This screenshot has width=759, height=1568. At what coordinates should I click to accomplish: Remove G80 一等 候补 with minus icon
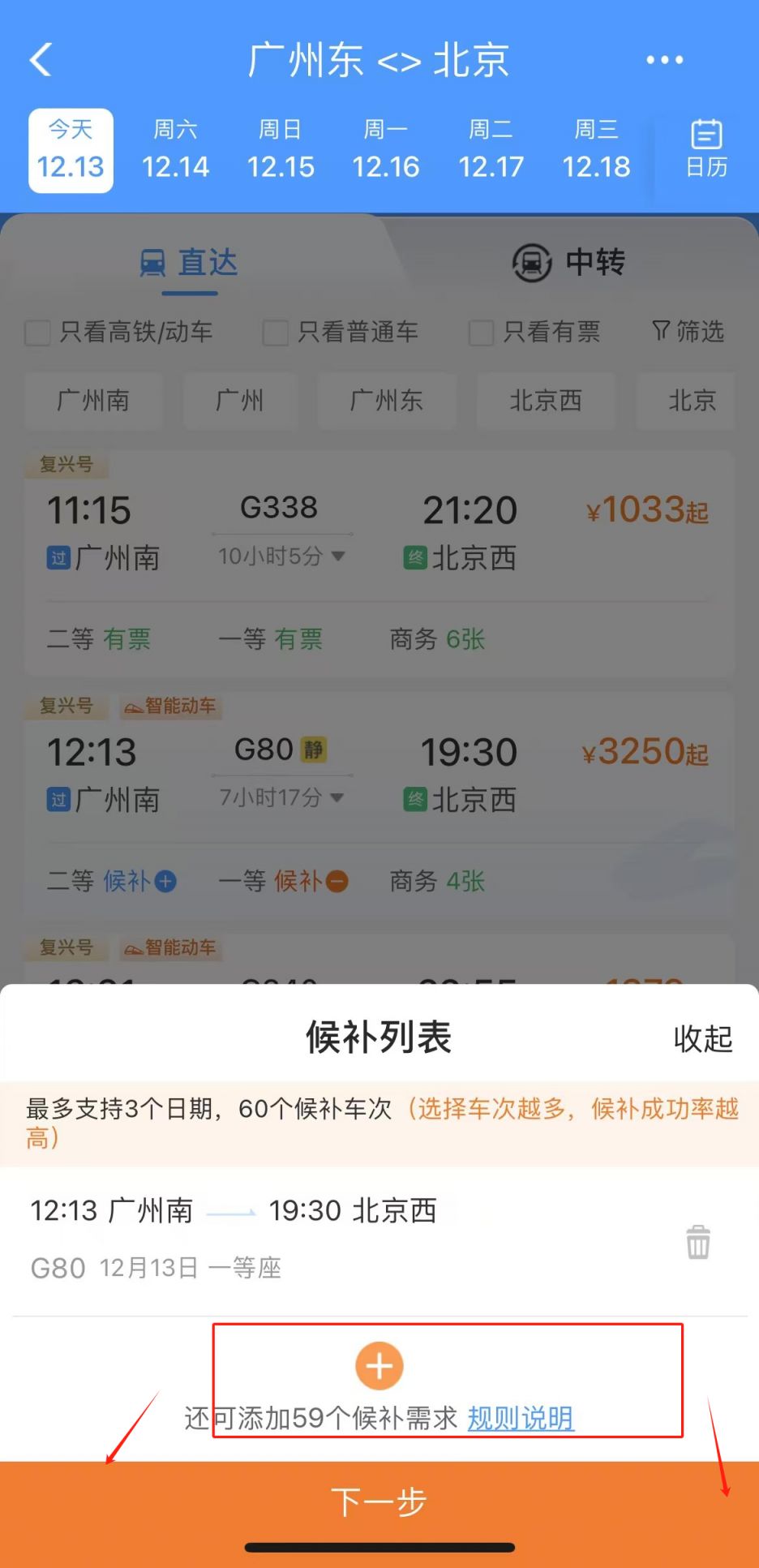click(337, 881)
